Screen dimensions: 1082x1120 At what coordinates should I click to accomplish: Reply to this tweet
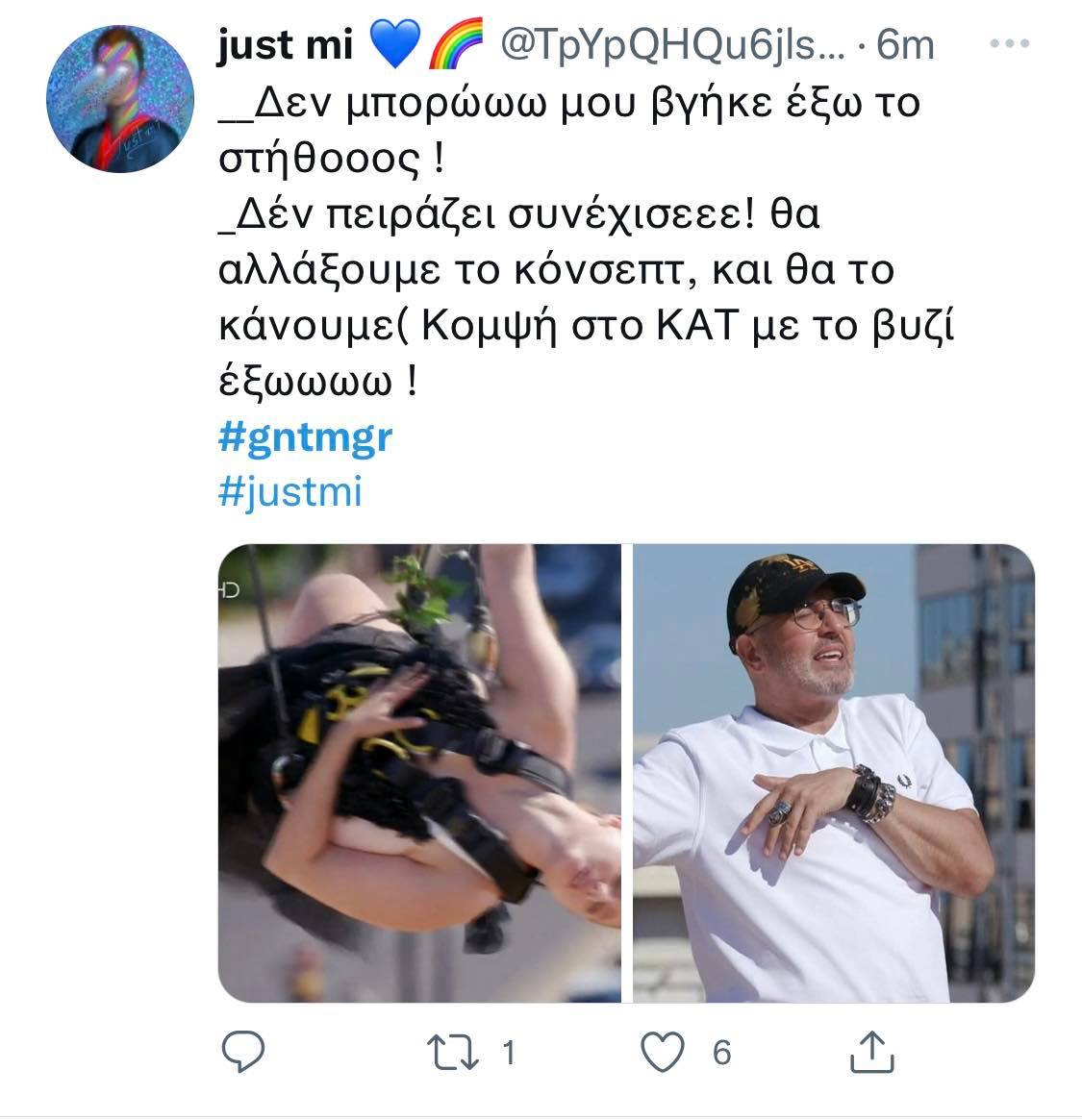pos(244,1053)
